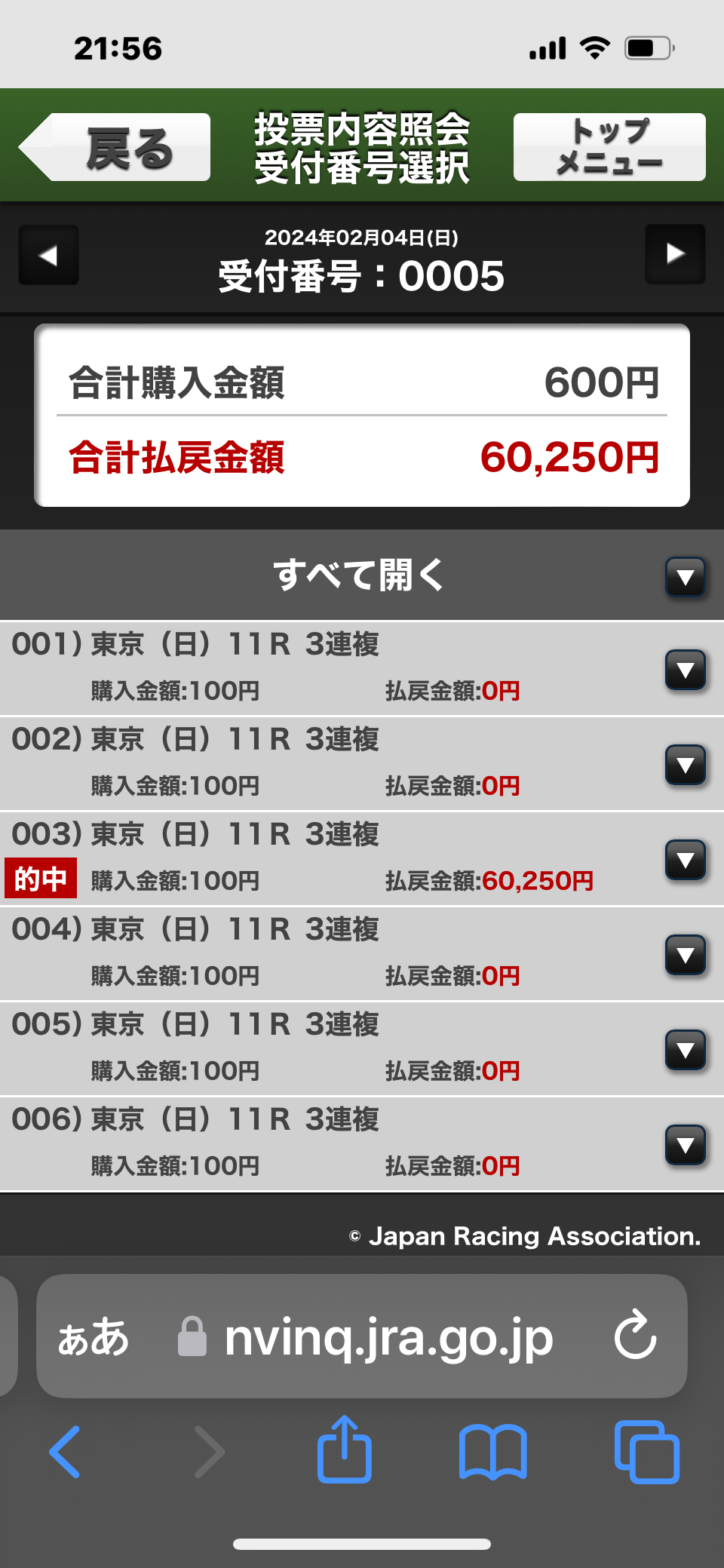Share this page from Safari toolbar

click(345, 1450)
